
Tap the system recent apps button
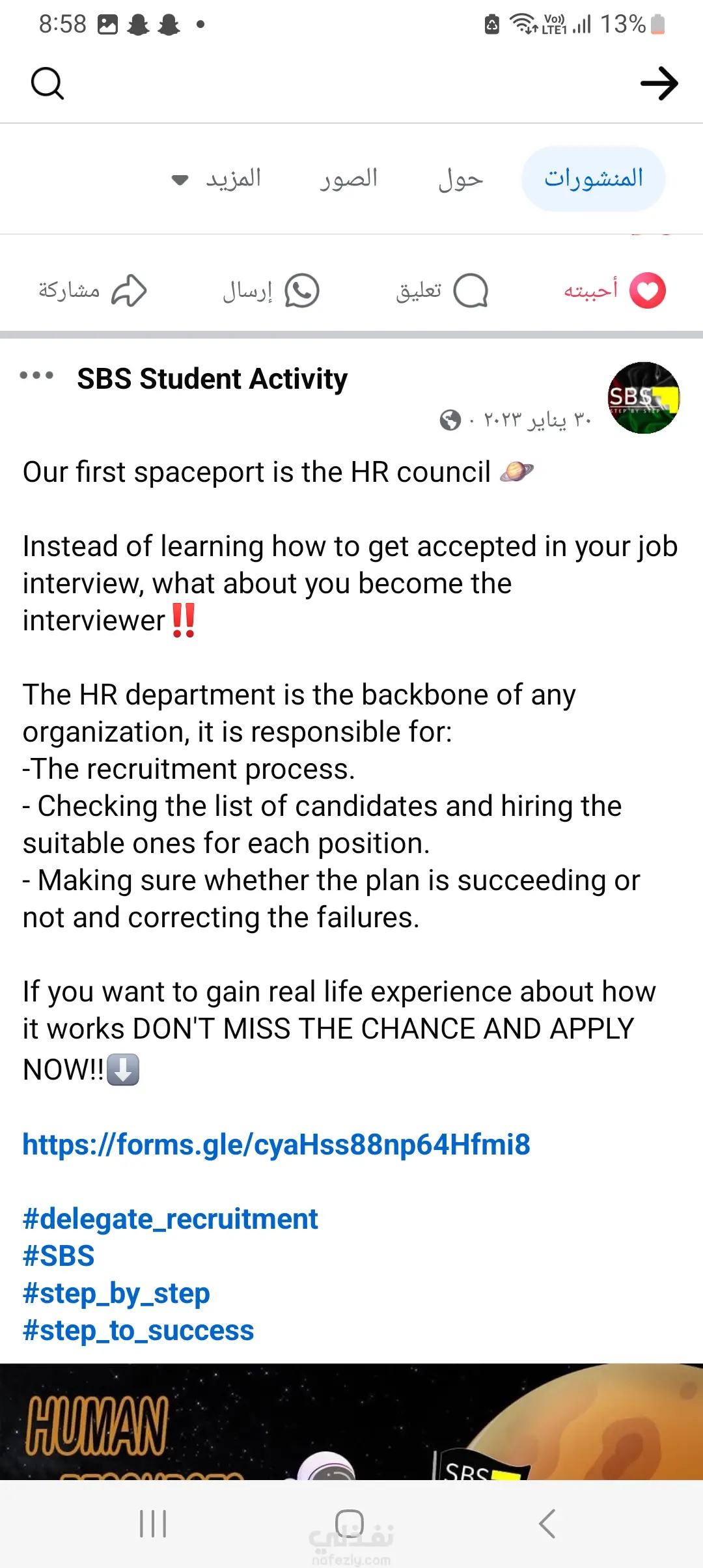(x=154, y=1524)
